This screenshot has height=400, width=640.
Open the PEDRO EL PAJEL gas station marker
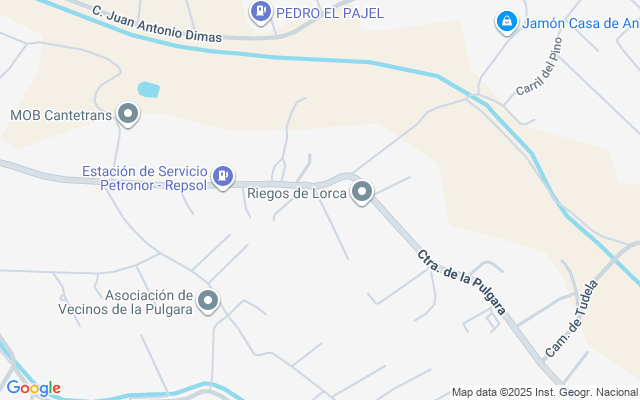[x=260, y=12]
